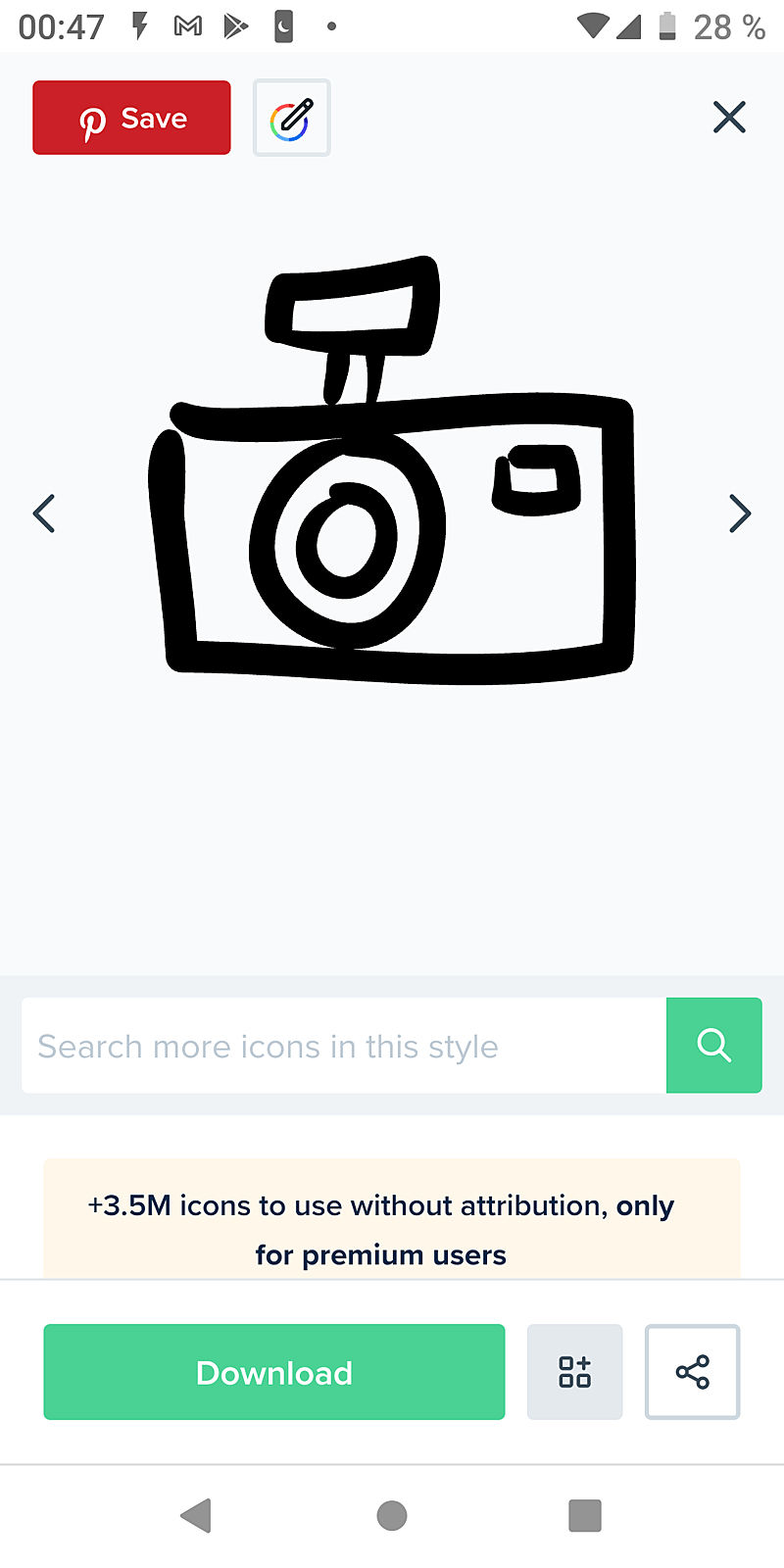Close the icon detail view
This screenshot has width=784, height=1568.
[x=729, y=118]
